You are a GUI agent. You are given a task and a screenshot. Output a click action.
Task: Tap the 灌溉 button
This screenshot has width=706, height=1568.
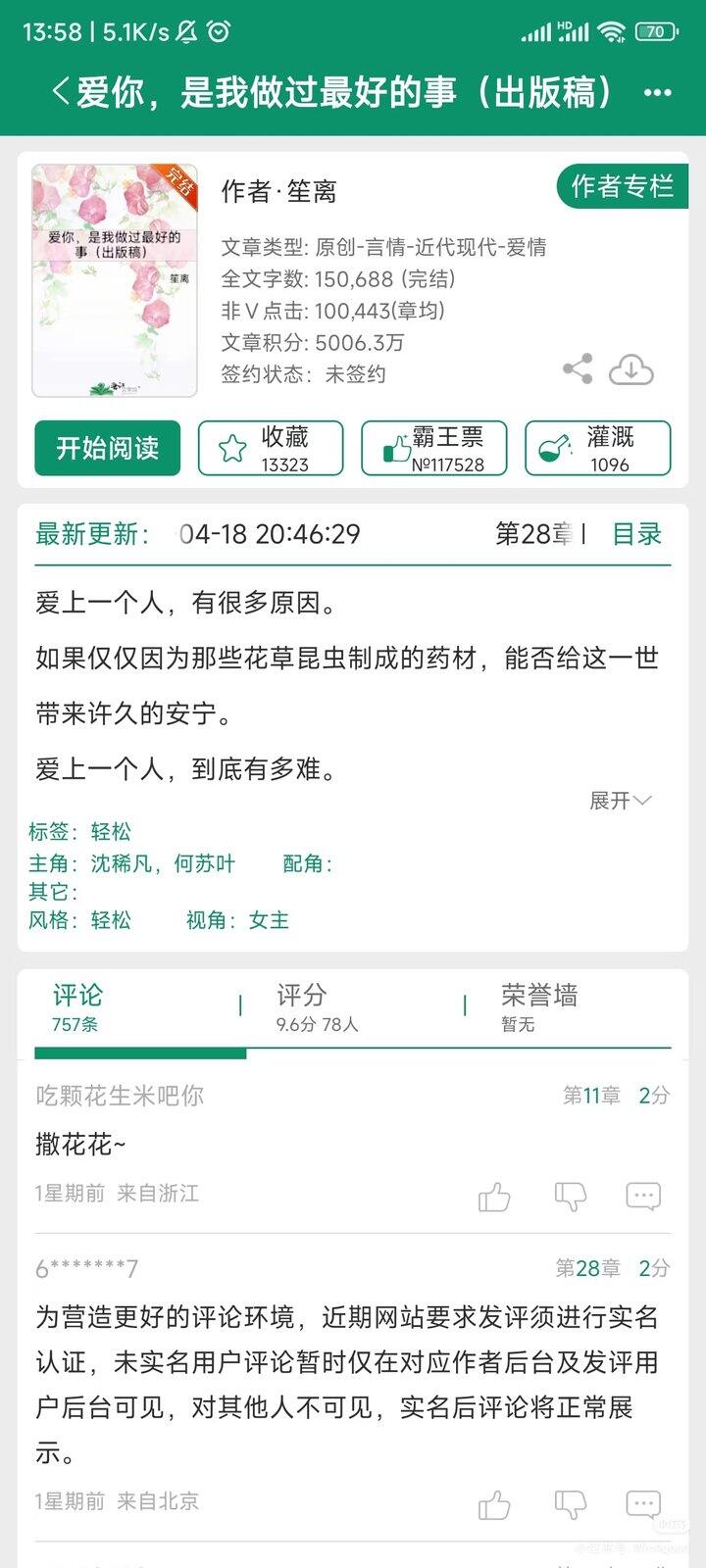597,448
